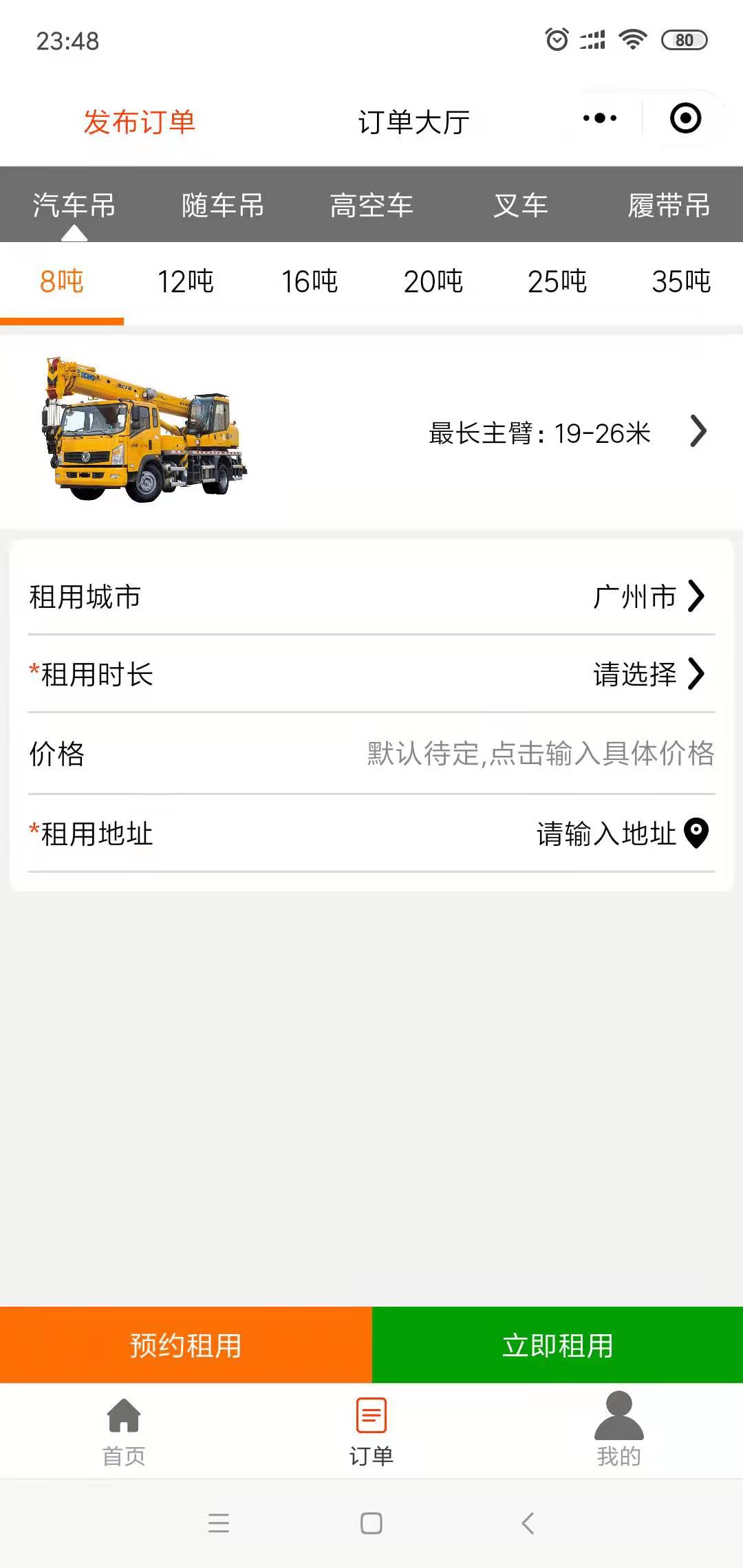
Task: Tap the 预约租用 button
Action: point(186,1344)
